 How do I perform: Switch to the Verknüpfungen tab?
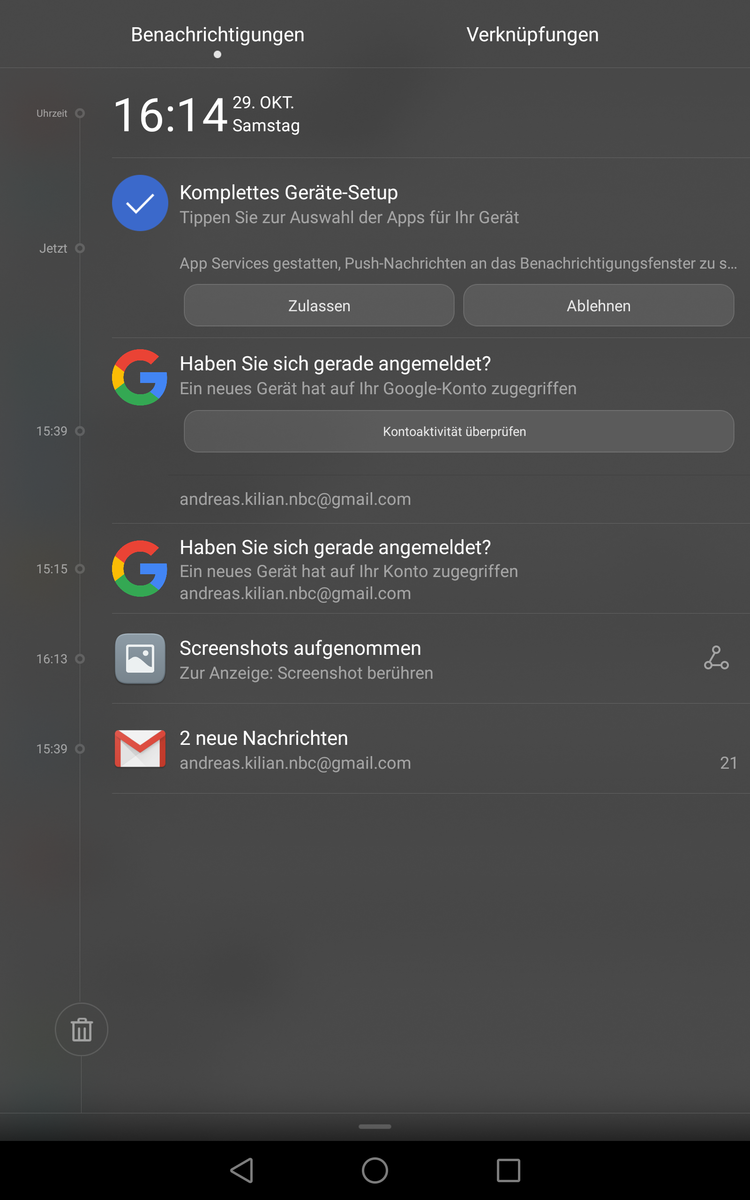[x=532, y=34]
